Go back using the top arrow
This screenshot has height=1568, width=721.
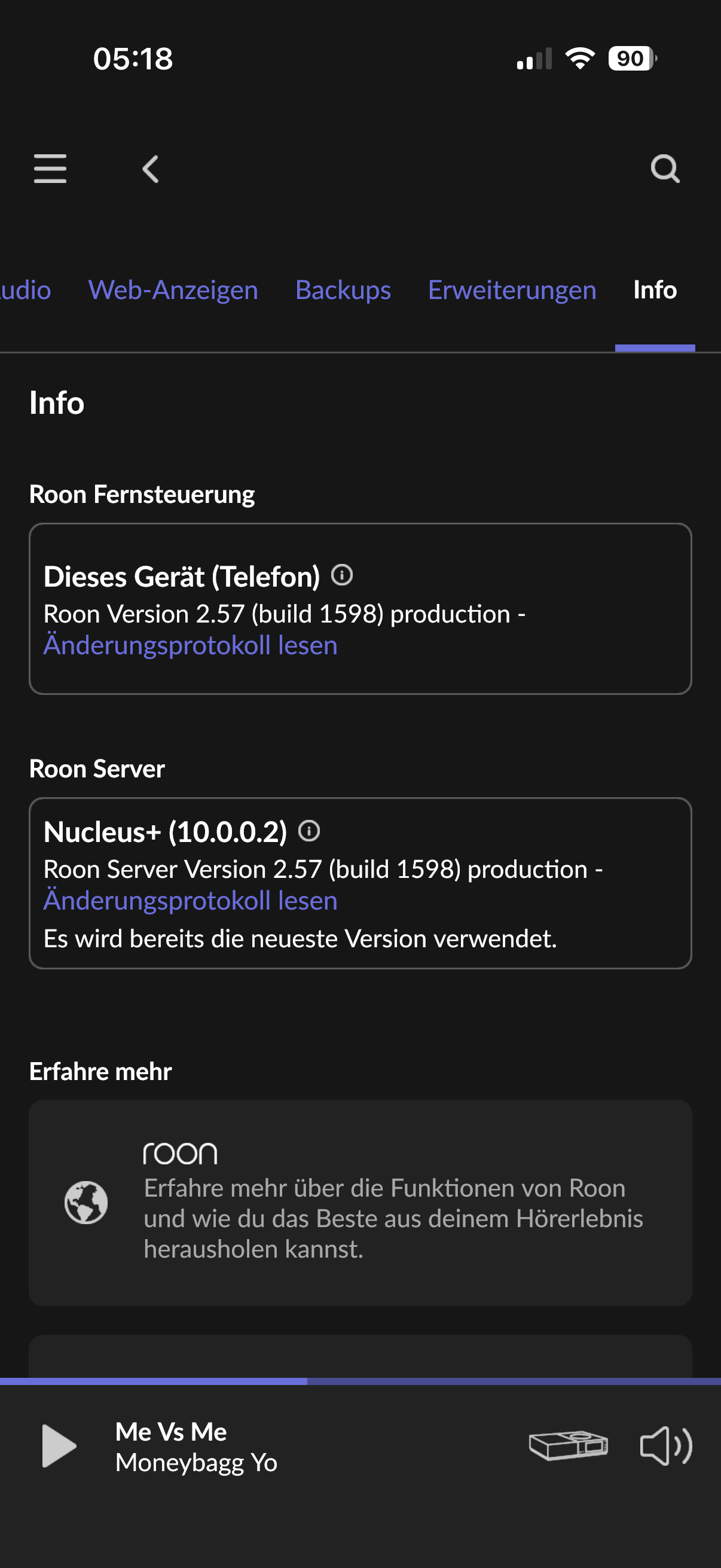150,169
